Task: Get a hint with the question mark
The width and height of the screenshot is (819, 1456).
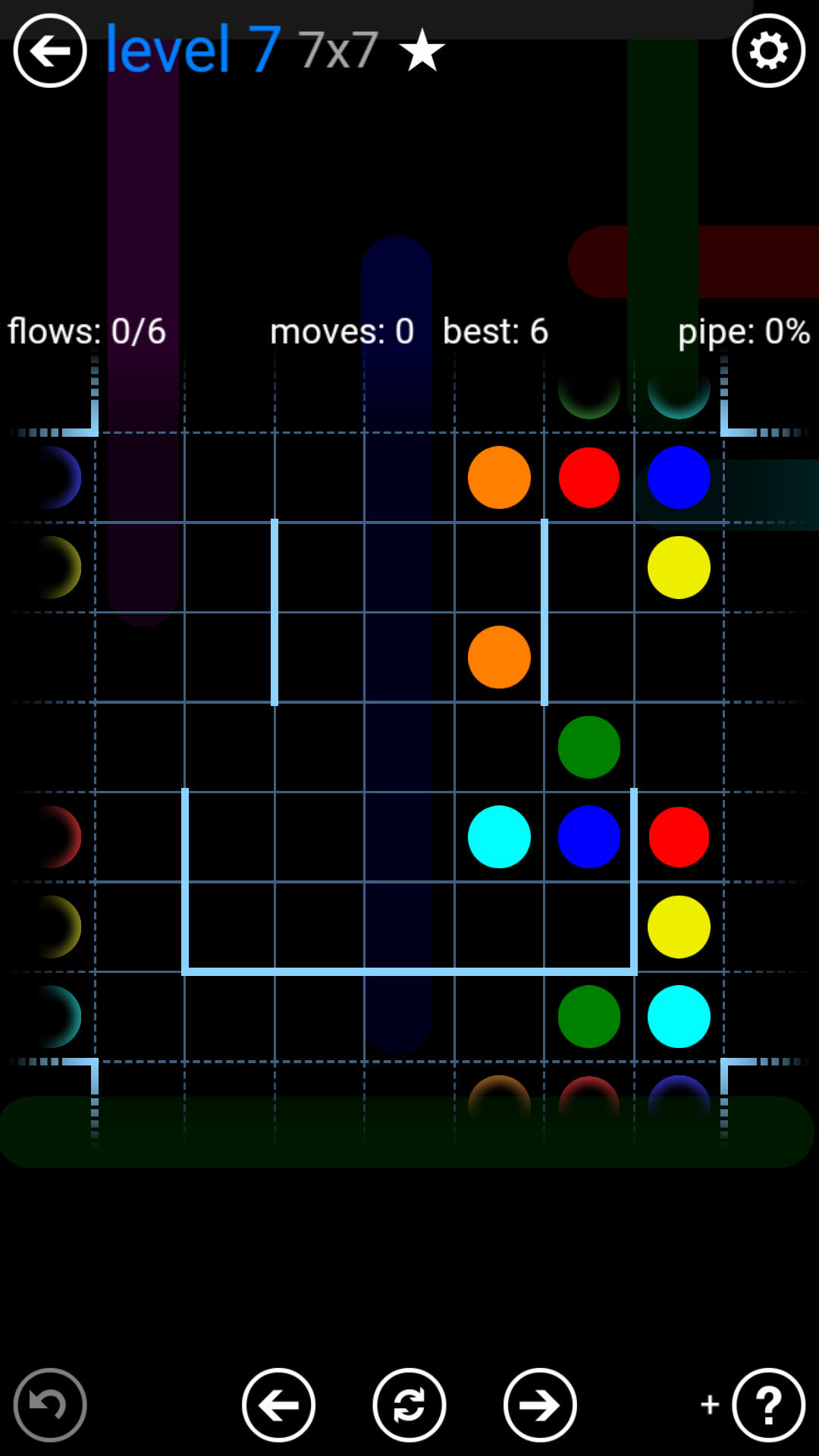Action: pos(768,1404)
